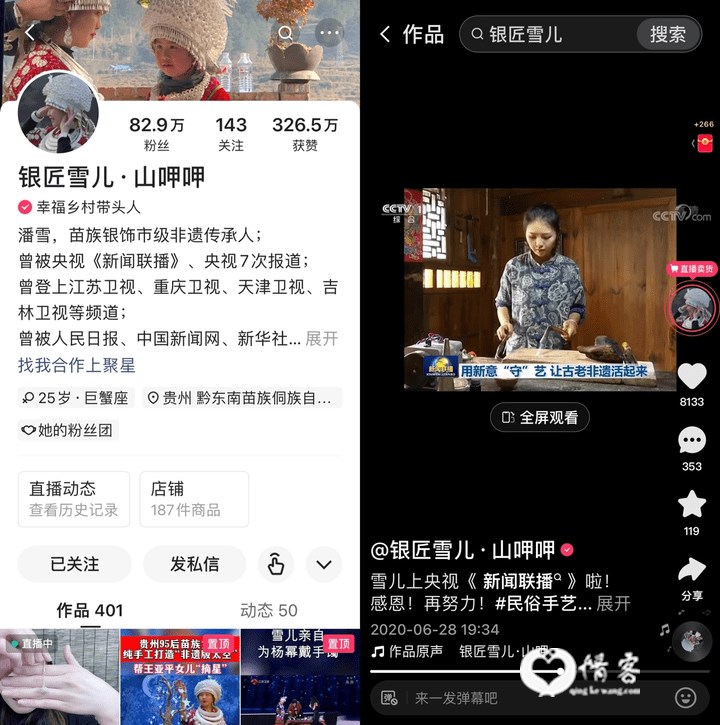Watch the video in 全屏观看 mode
The width and height of the screenshot is (720, 725).
[x=540, y=417]
